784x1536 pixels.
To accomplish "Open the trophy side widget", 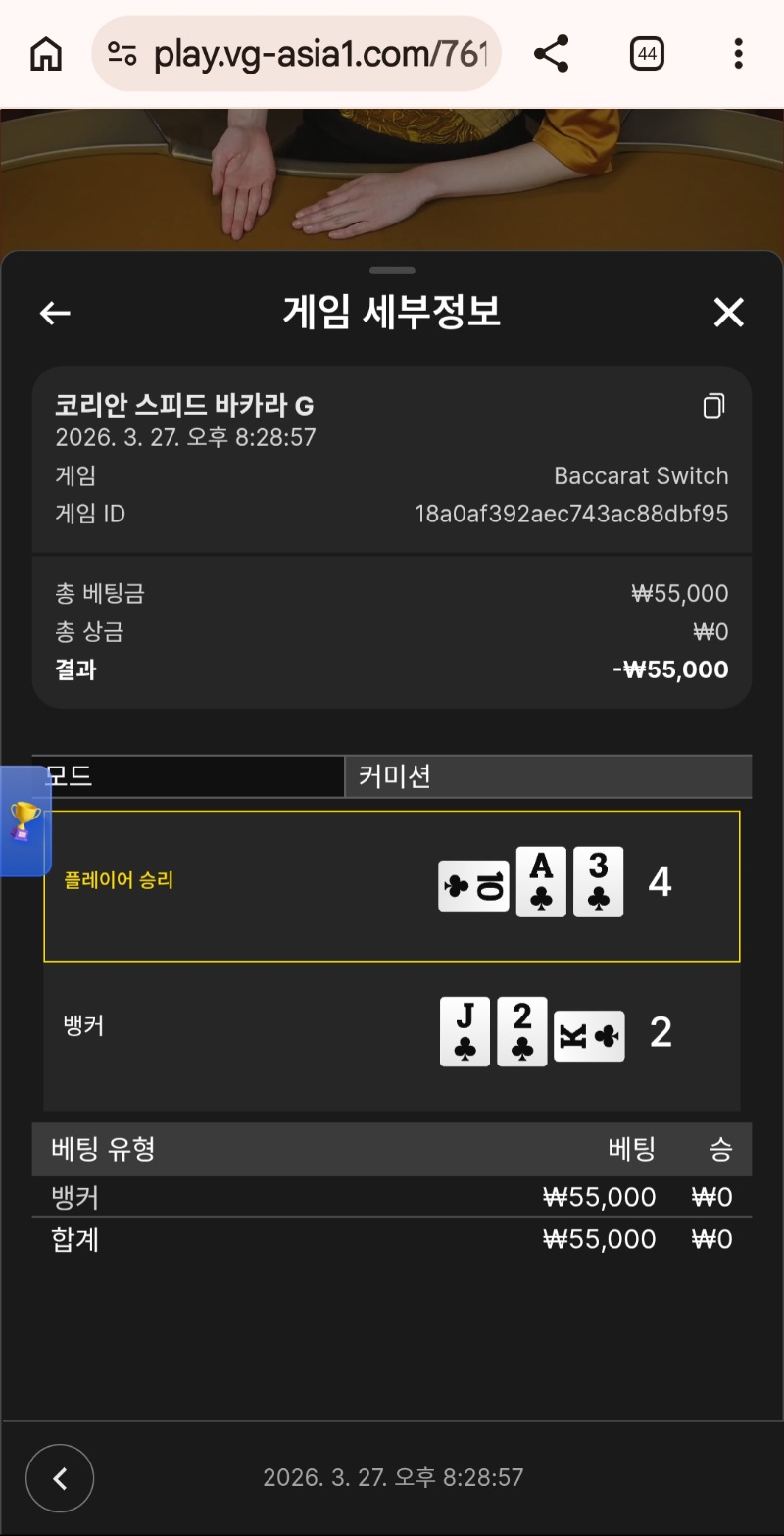I will (x=24, y=820).
